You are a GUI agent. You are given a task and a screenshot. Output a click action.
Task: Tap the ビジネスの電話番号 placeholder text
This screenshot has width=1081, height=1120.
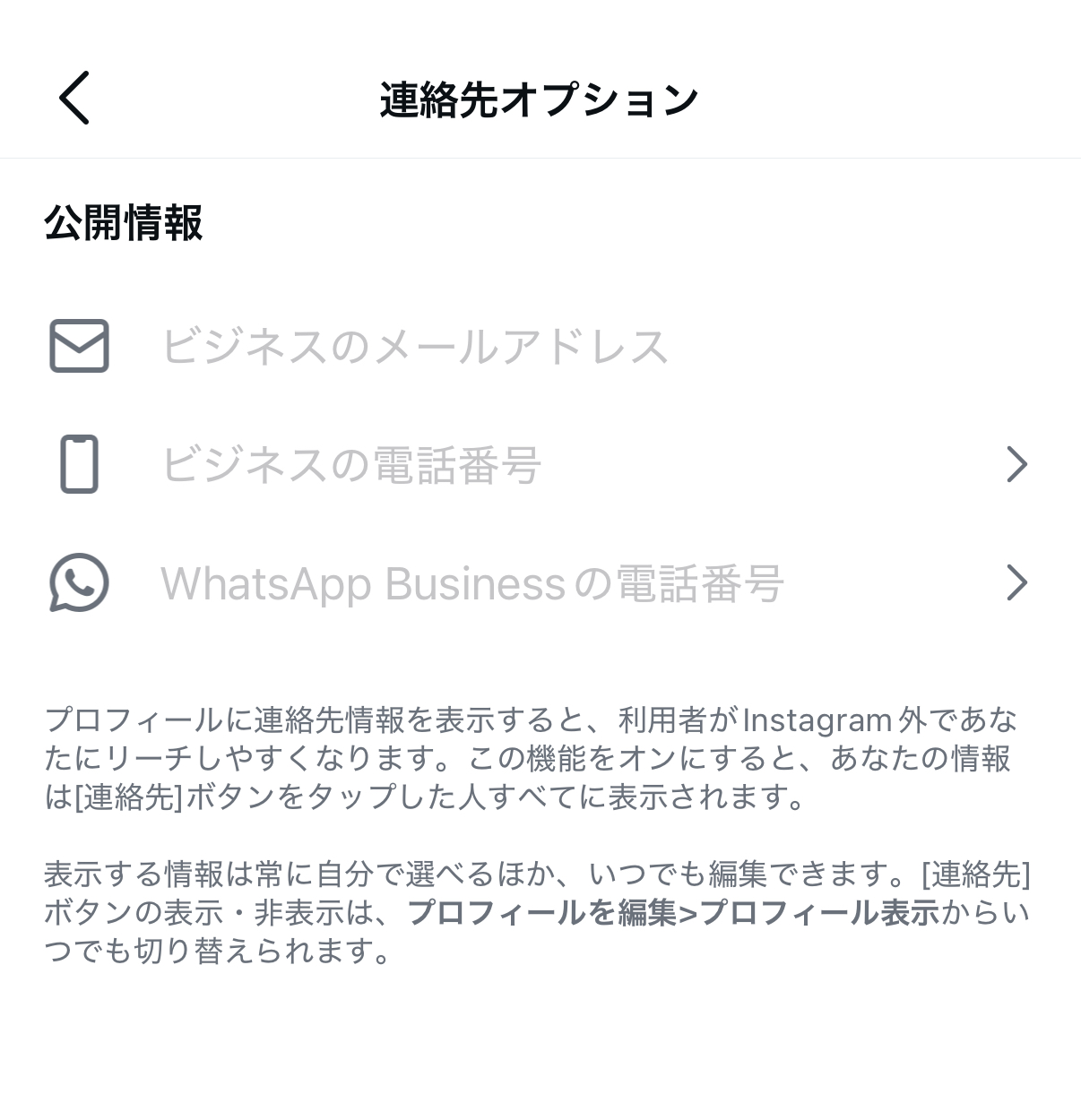click(x=351, y=464)
